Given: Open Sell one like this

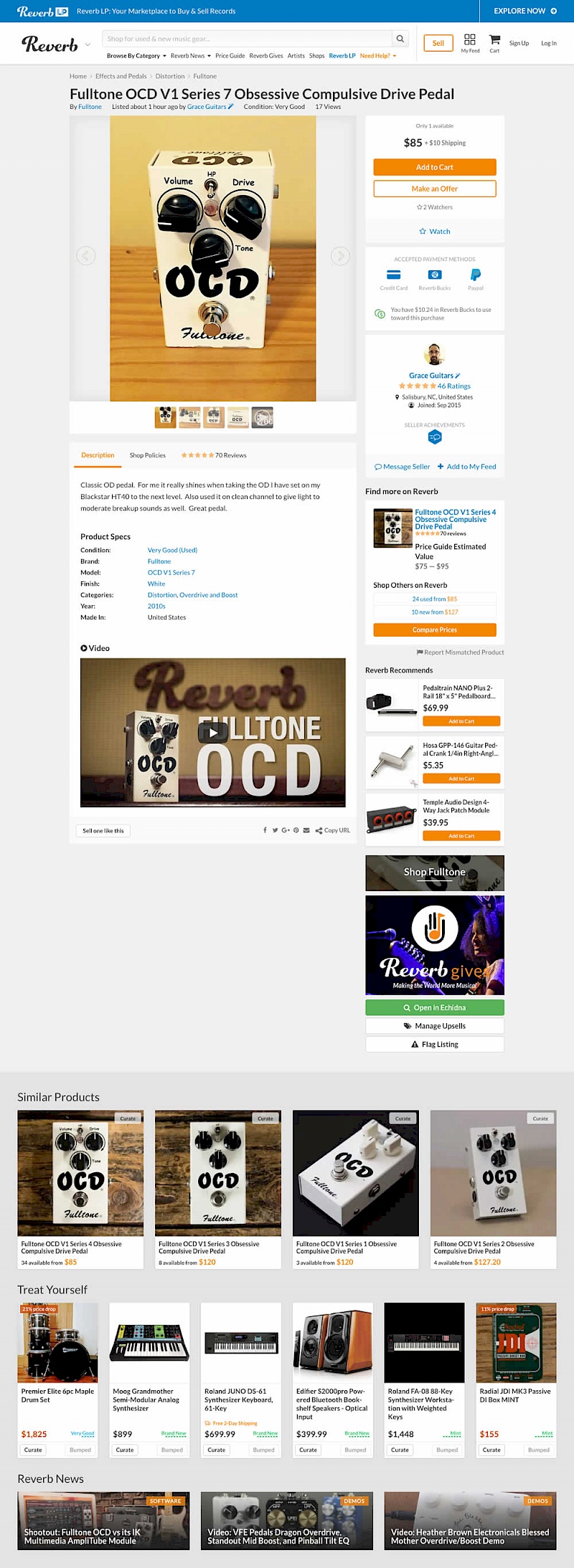Looking at the screenshot, I should (103, 830).
